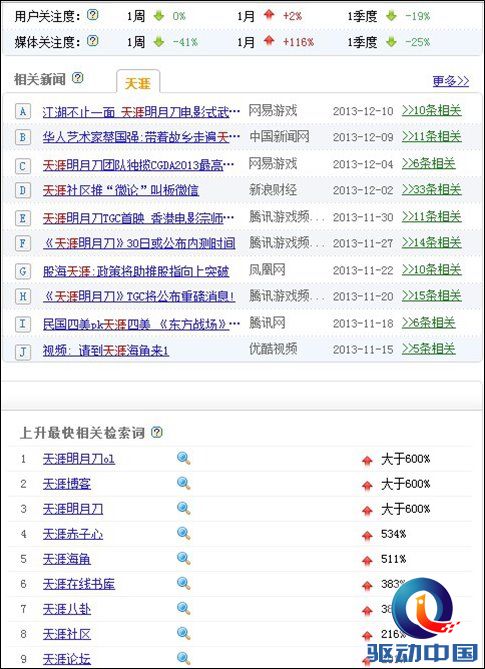Image resolution: width=485 pixels, height=669 pixels.
Task: Open news 股海天涯:政策将助推股指向上突破
Action: [136, 271]
